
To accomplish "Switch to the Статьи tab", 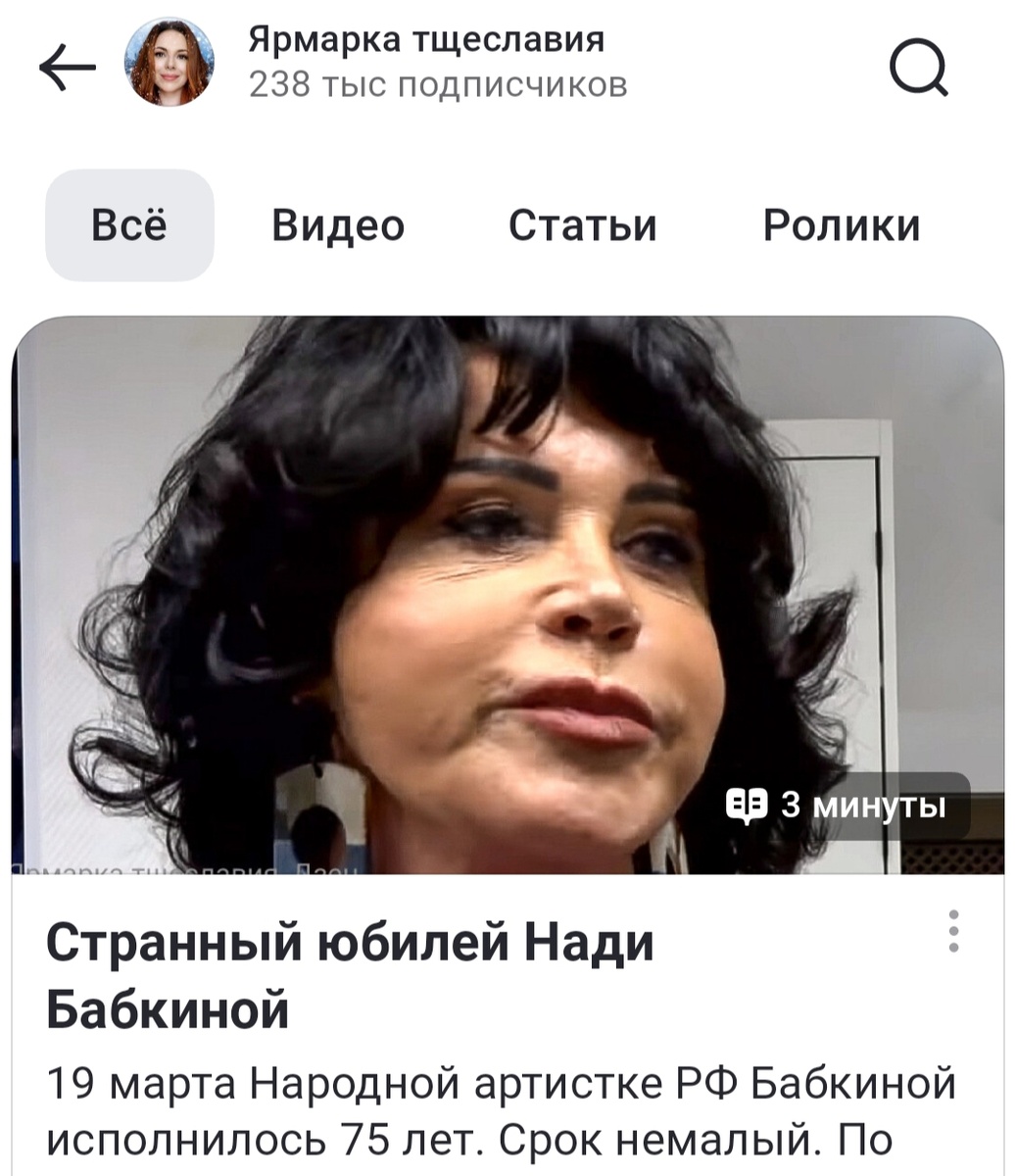I will [x=582, y=225].
